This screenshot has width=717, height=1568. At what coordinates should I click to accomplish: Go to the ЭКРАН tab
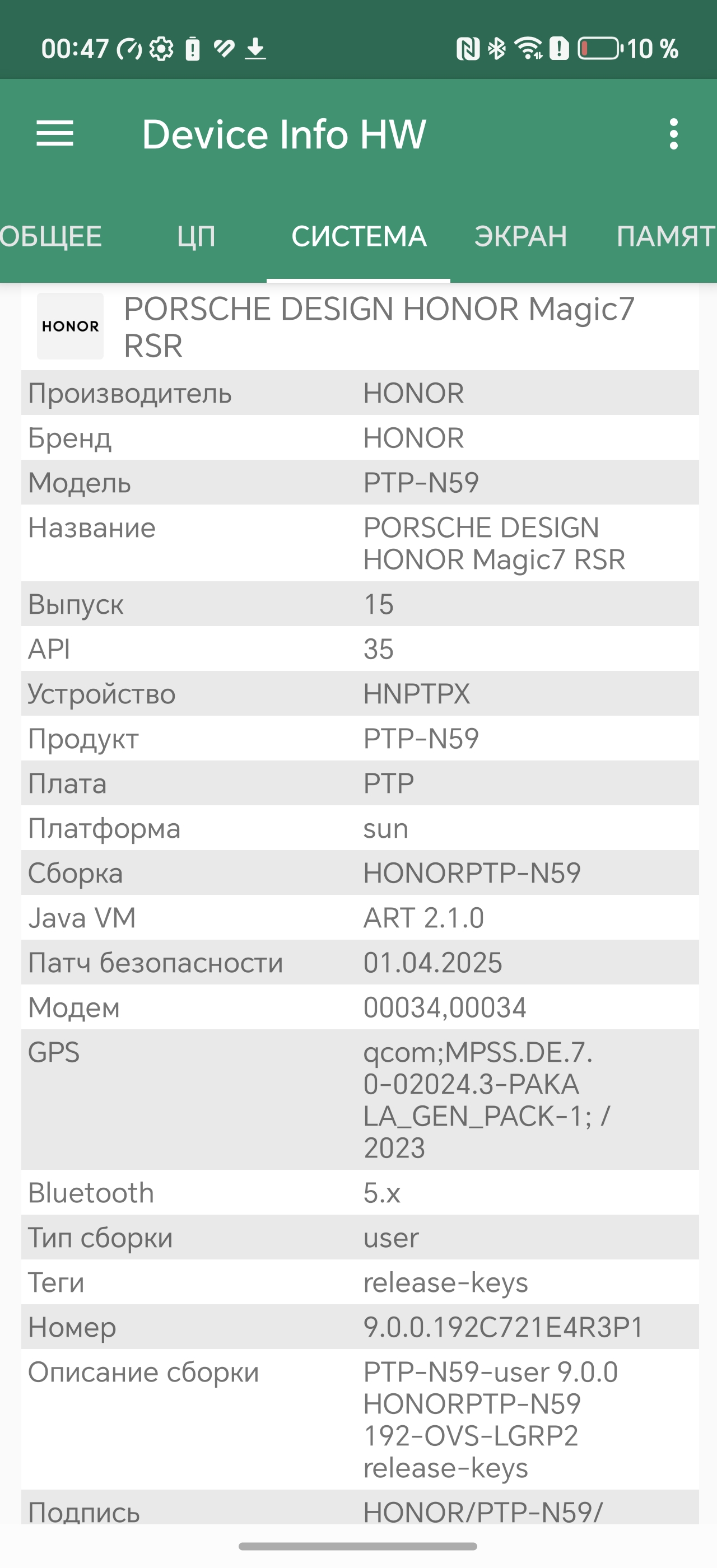click(521, 236)
